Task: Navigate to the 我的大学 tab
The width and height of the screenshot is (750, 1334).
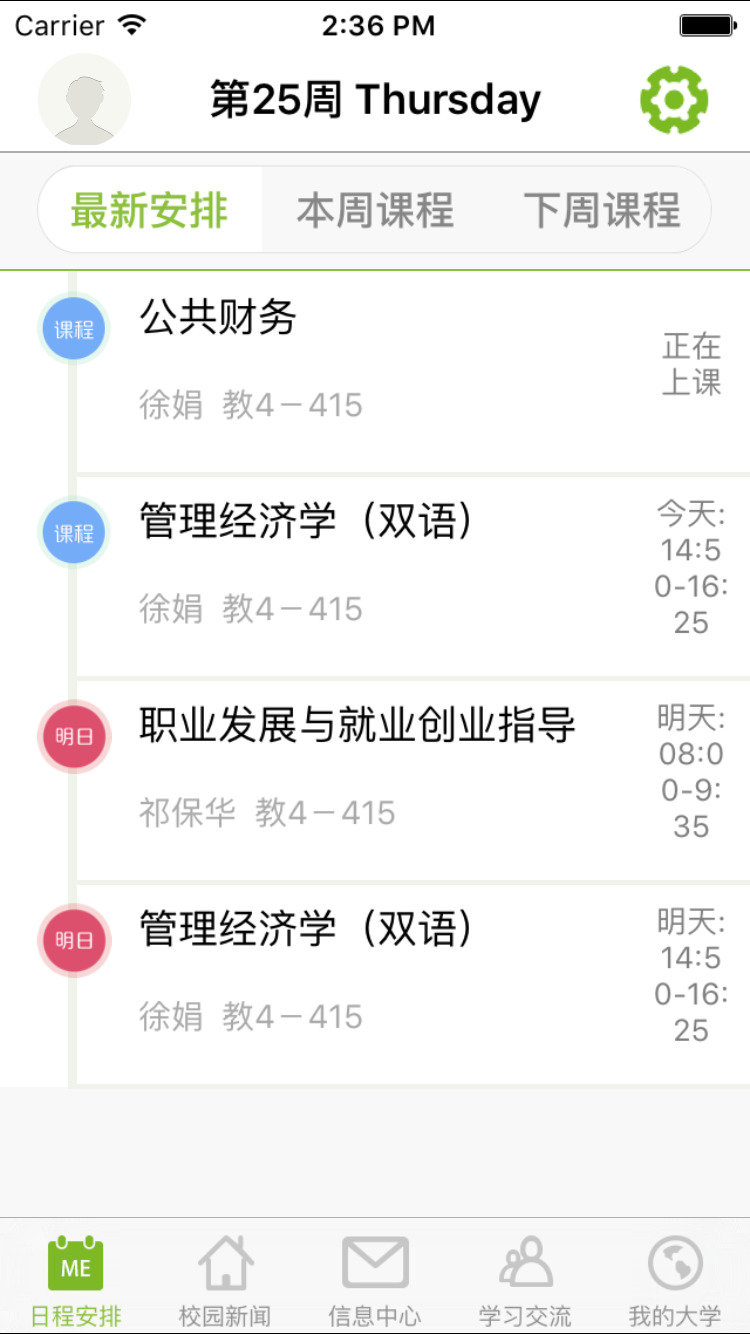Action: (675, 1278)
